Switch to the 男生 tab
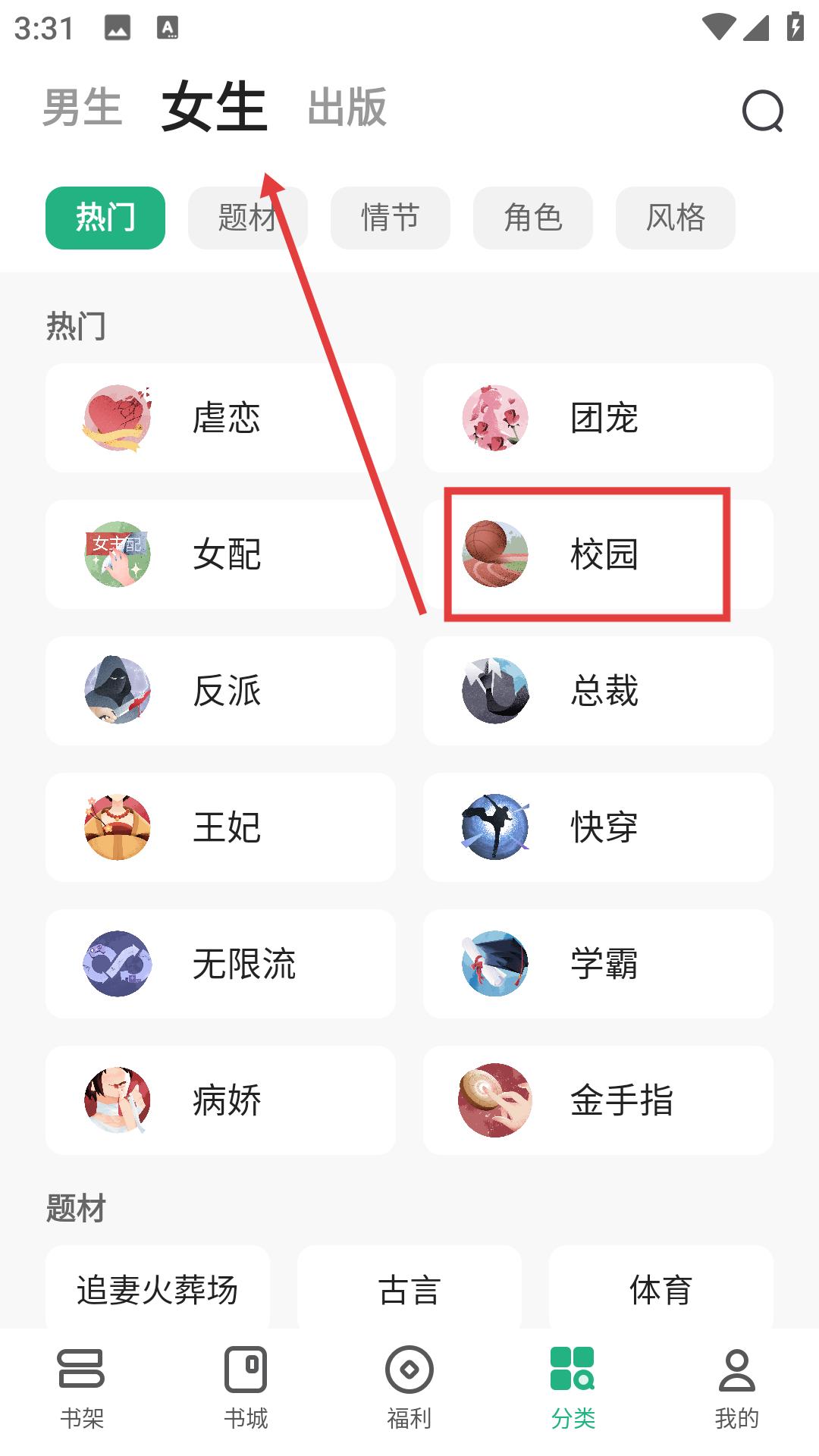 (x=82, y=107)
